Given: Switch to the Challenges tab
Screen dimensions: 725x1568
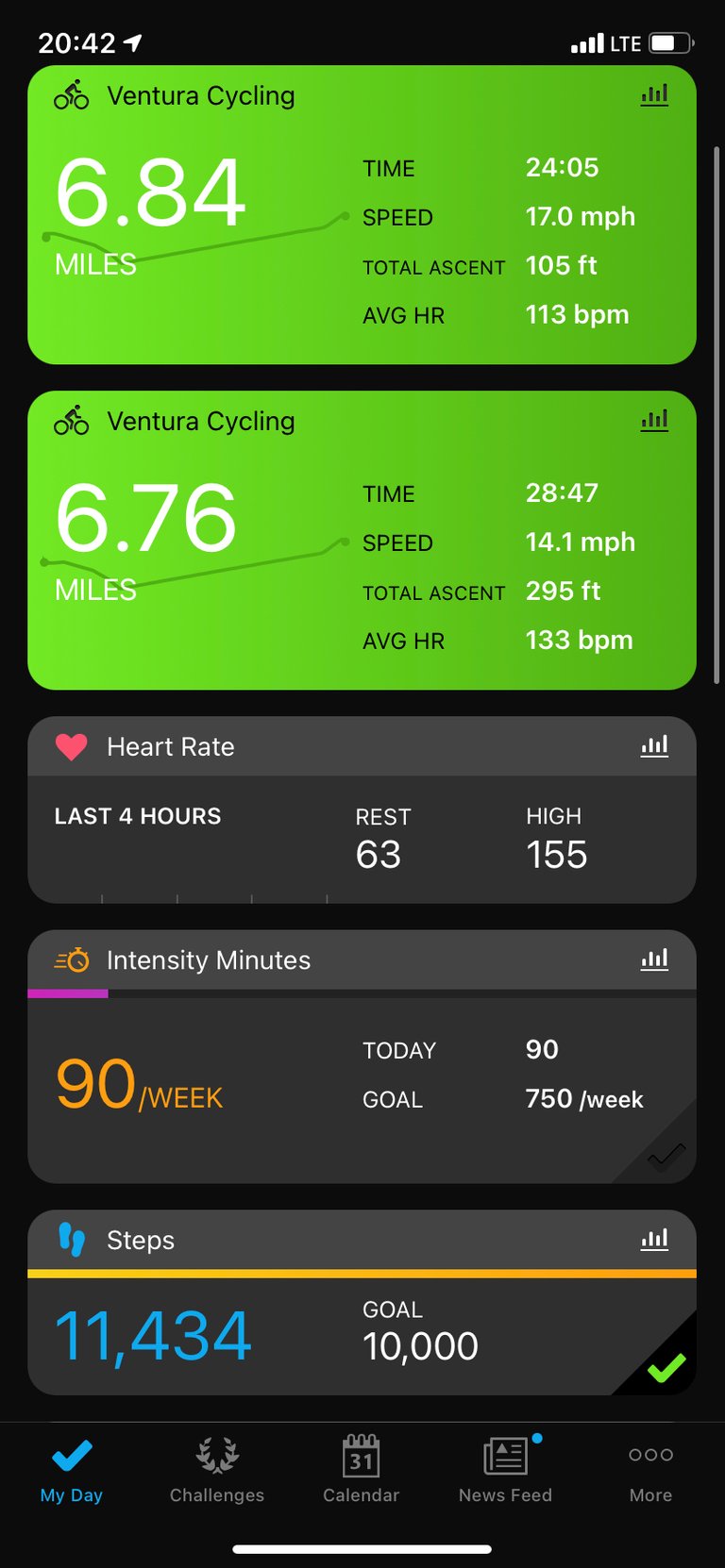Looking at the screenshot, I should point(217,1470).
